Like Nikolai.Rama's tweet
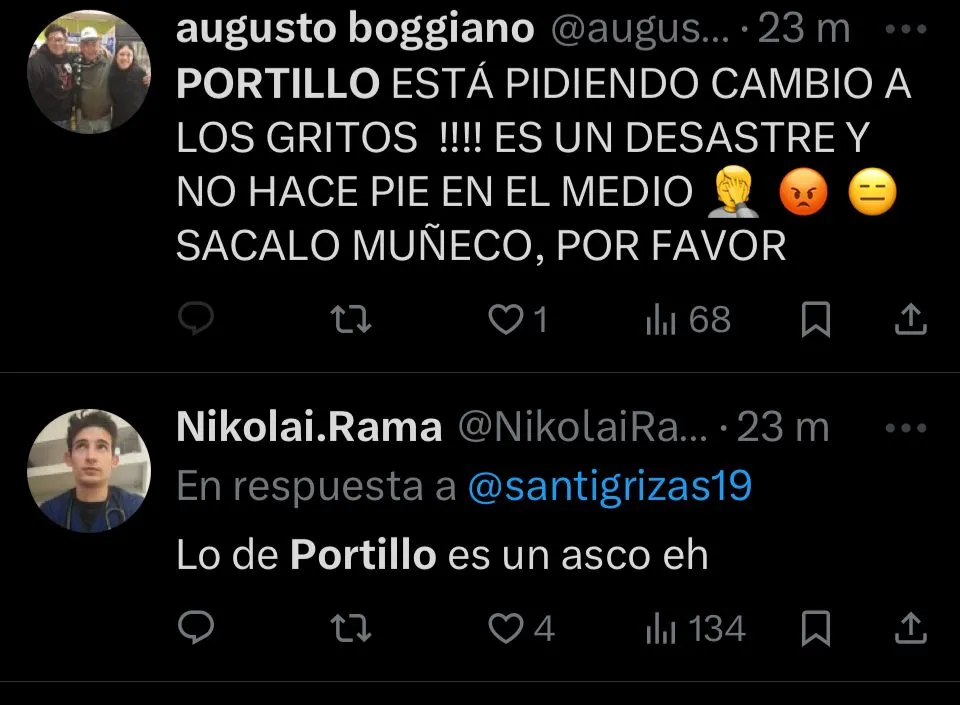This screenshot has height=705, width=960. coord(505,629)
